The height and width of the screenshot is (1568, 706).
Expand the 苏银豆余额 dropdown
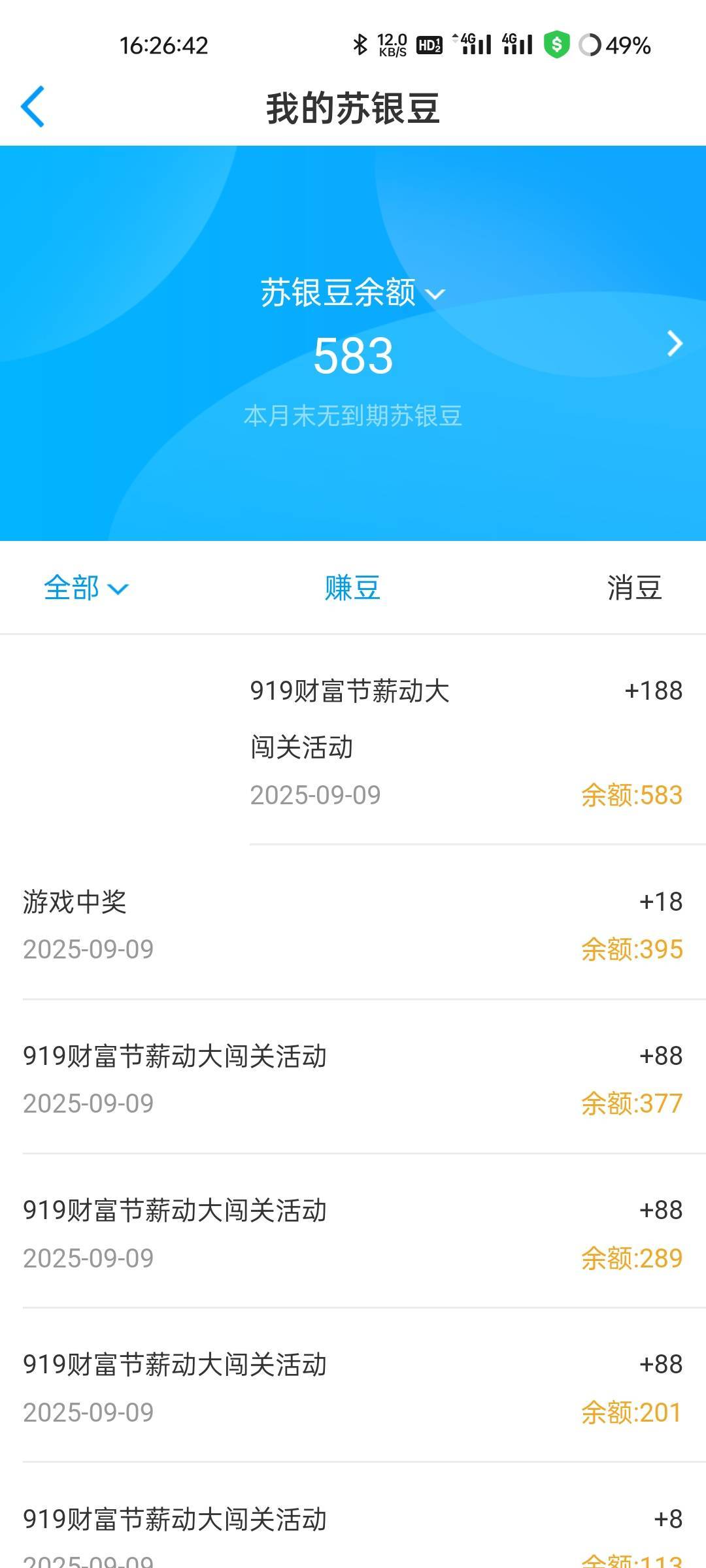[x=352, y=293]
